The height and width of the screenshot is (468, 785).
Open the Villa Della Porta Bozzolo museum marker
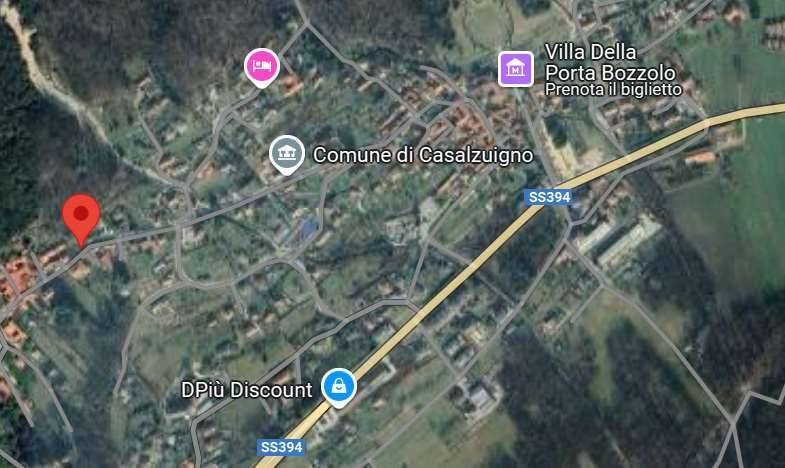click(x=516, y=69)
